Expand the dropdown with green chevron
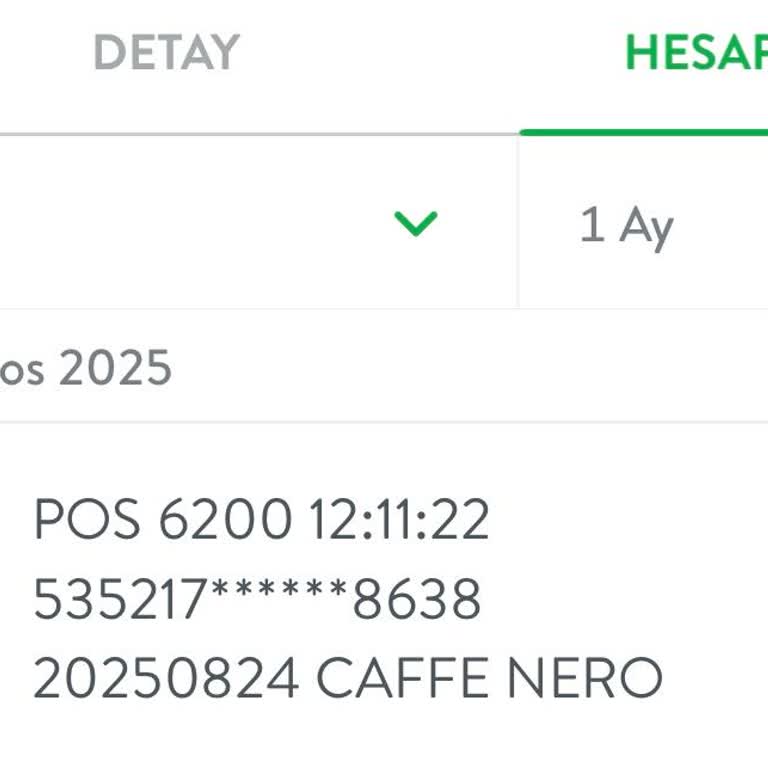 point(416,223)
